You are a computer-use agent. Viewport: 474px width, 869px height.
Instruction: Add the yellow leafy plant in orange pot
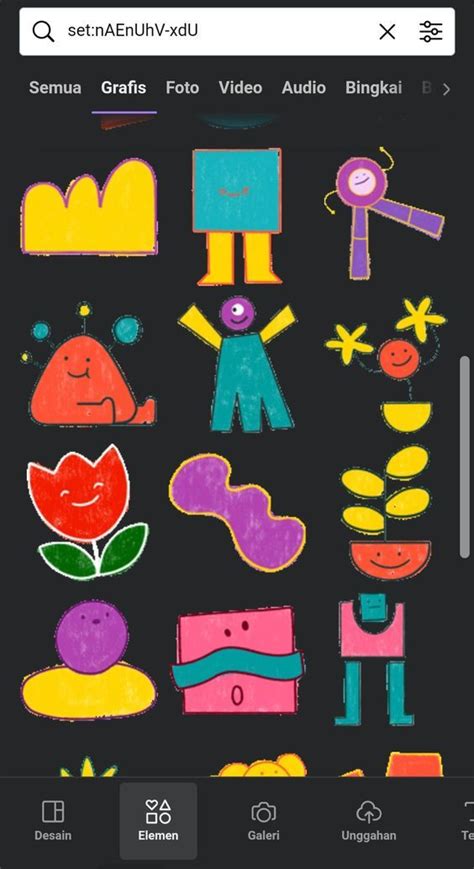pyautogui.click(x=386, y=513)
